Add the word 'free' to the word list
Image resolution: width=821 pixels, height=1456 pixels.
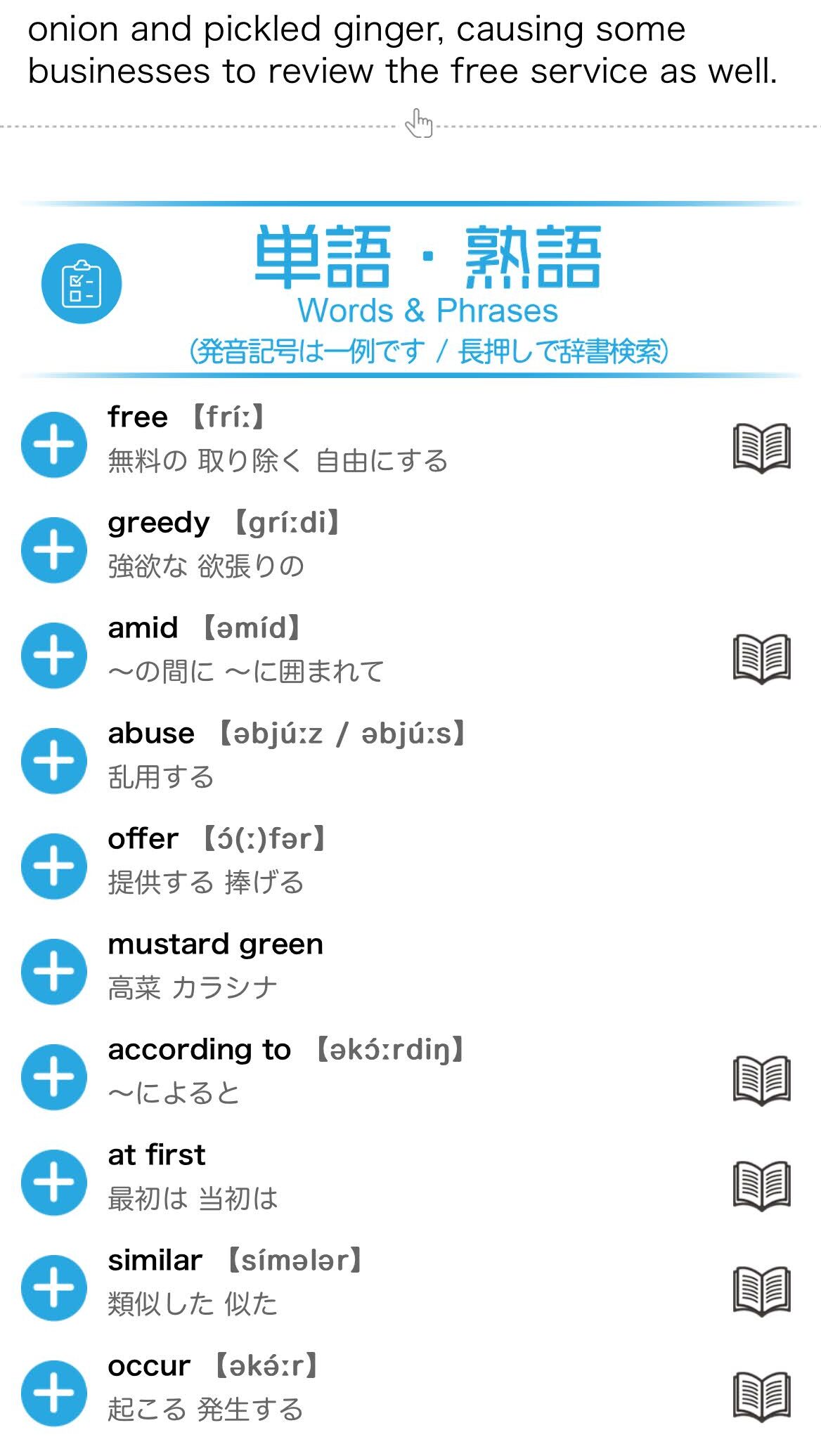tap(54, 445)
